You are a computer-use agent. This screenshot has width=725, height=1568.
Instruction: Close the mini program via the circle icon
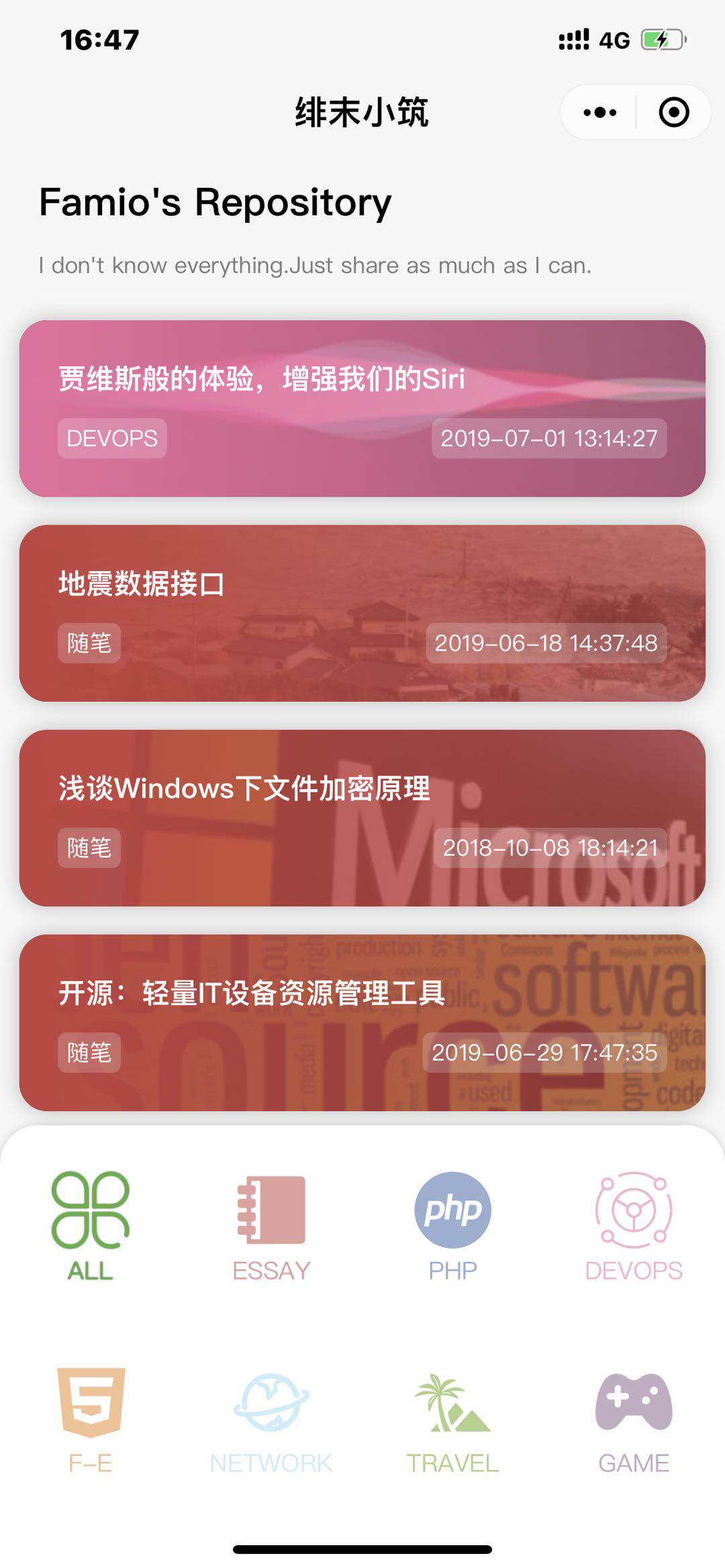point(673,112)
